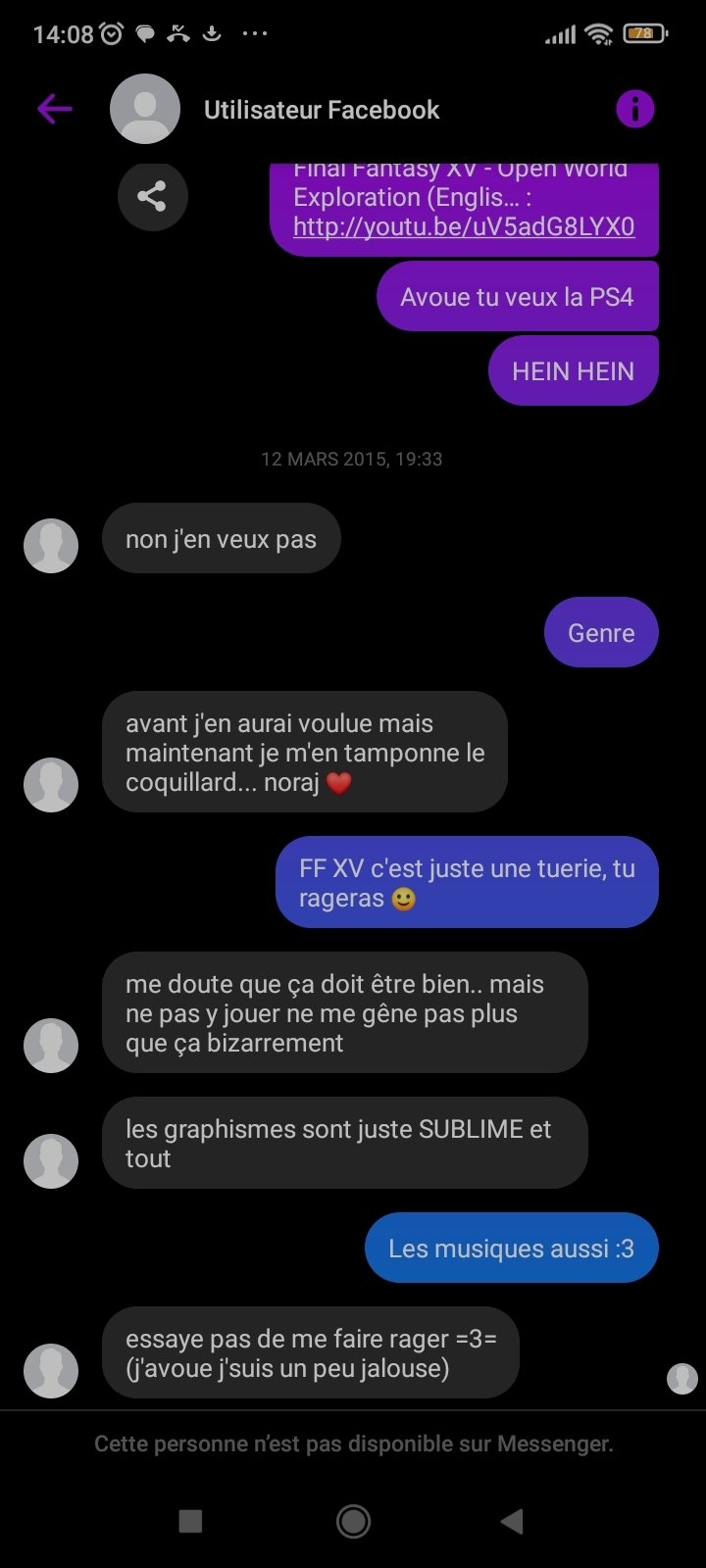This screenshot has height=1568, width=706.
Task: Tap the system home button
Action: [x=353, y=1520]
